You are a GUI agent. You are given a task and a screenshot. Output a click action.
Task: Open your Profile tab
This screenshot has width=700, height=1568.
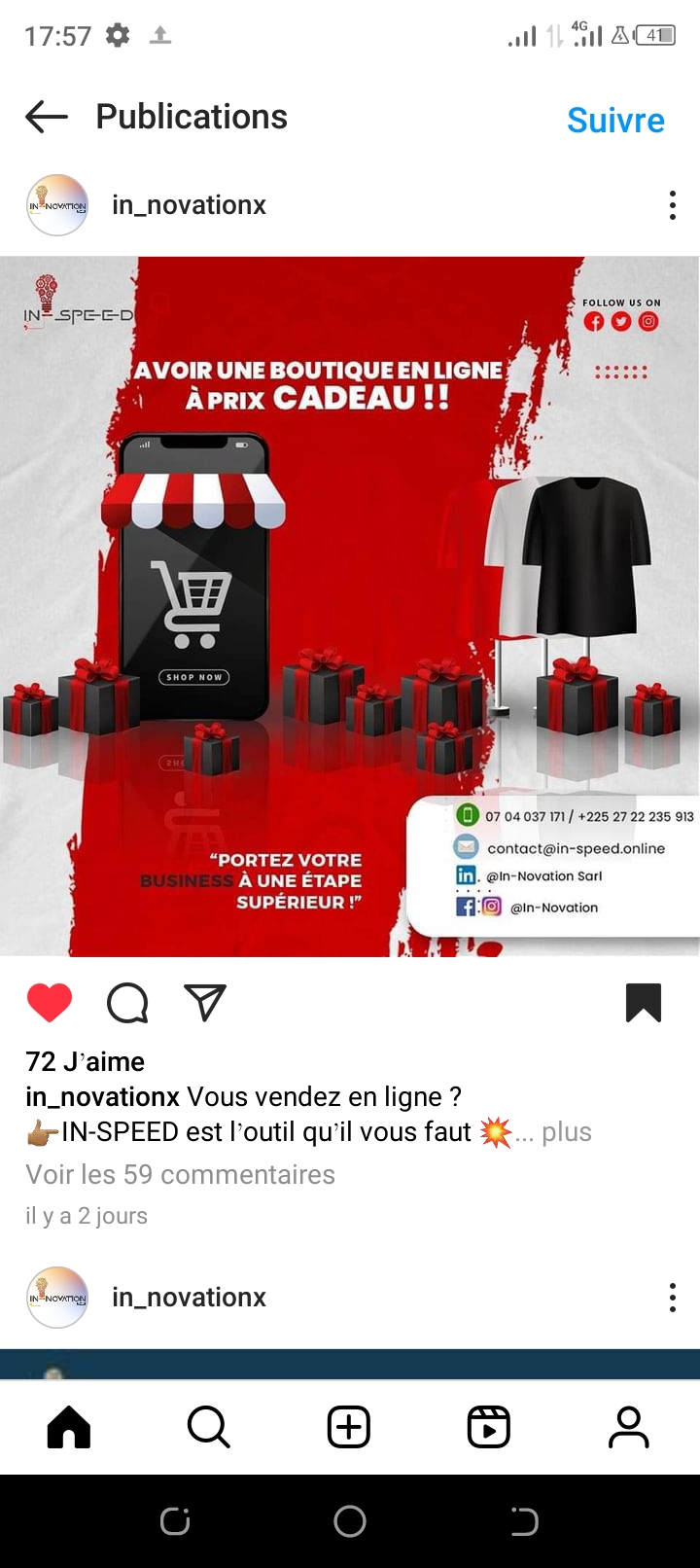(x=629, y=1427)
